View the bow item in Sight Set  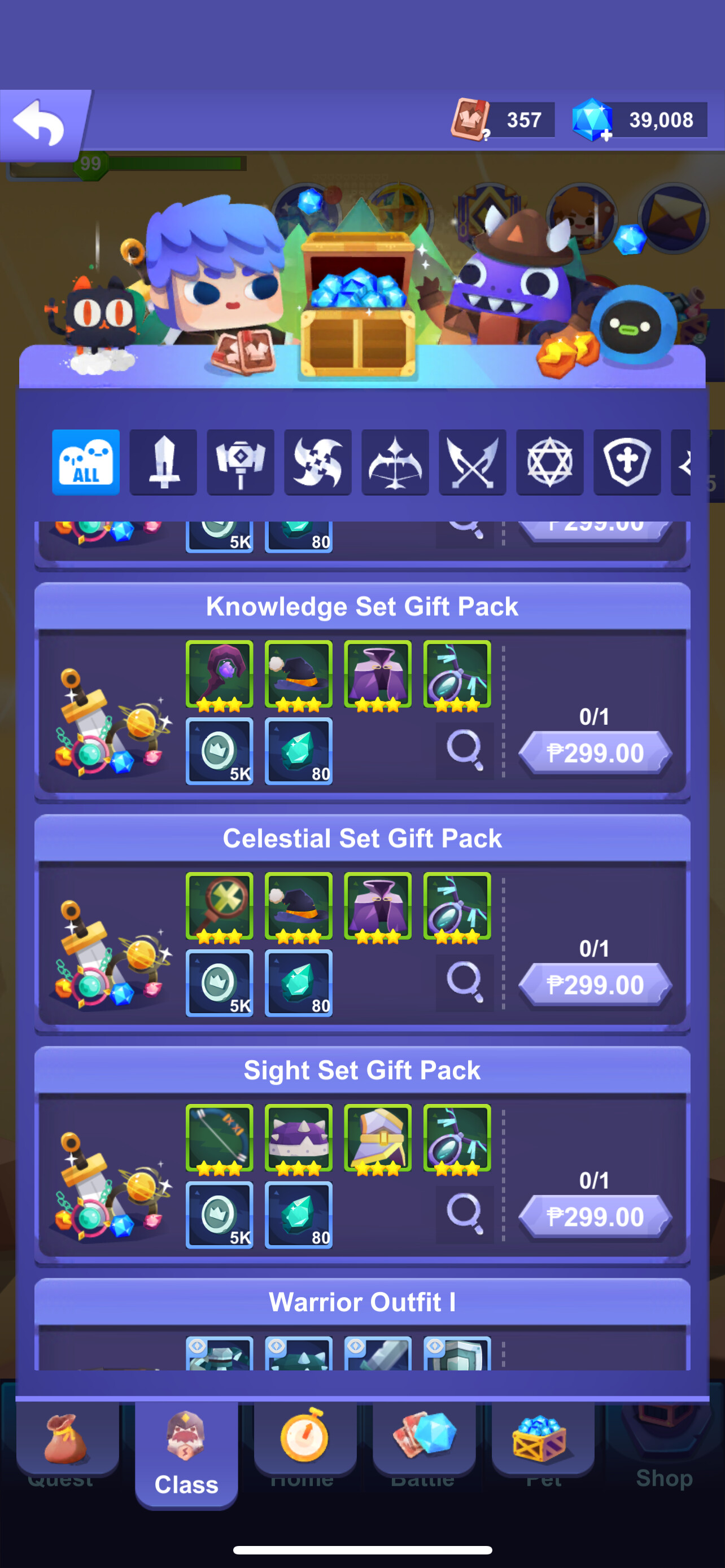click(219, 1138)
